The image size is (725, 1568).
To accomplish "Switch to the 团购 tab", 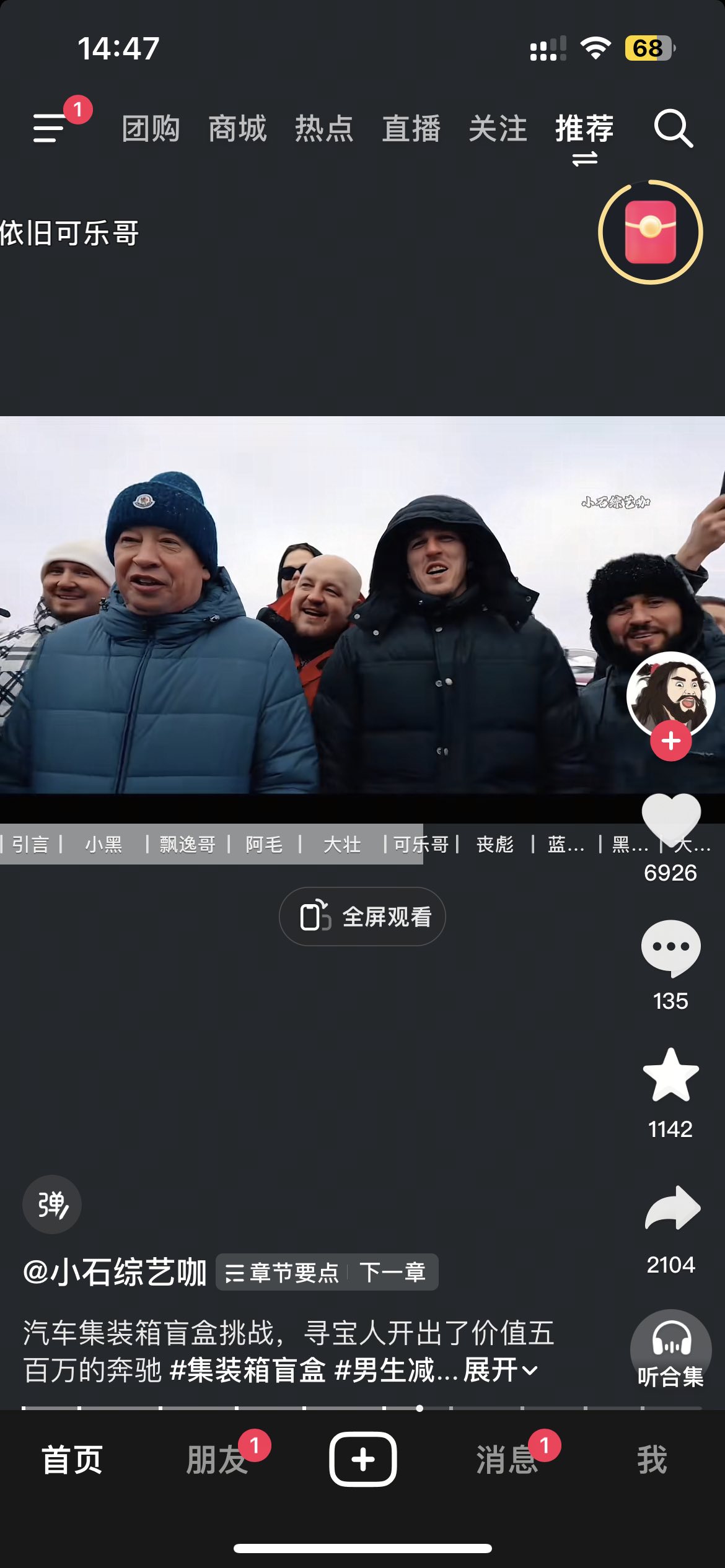I will click(151, 129).
